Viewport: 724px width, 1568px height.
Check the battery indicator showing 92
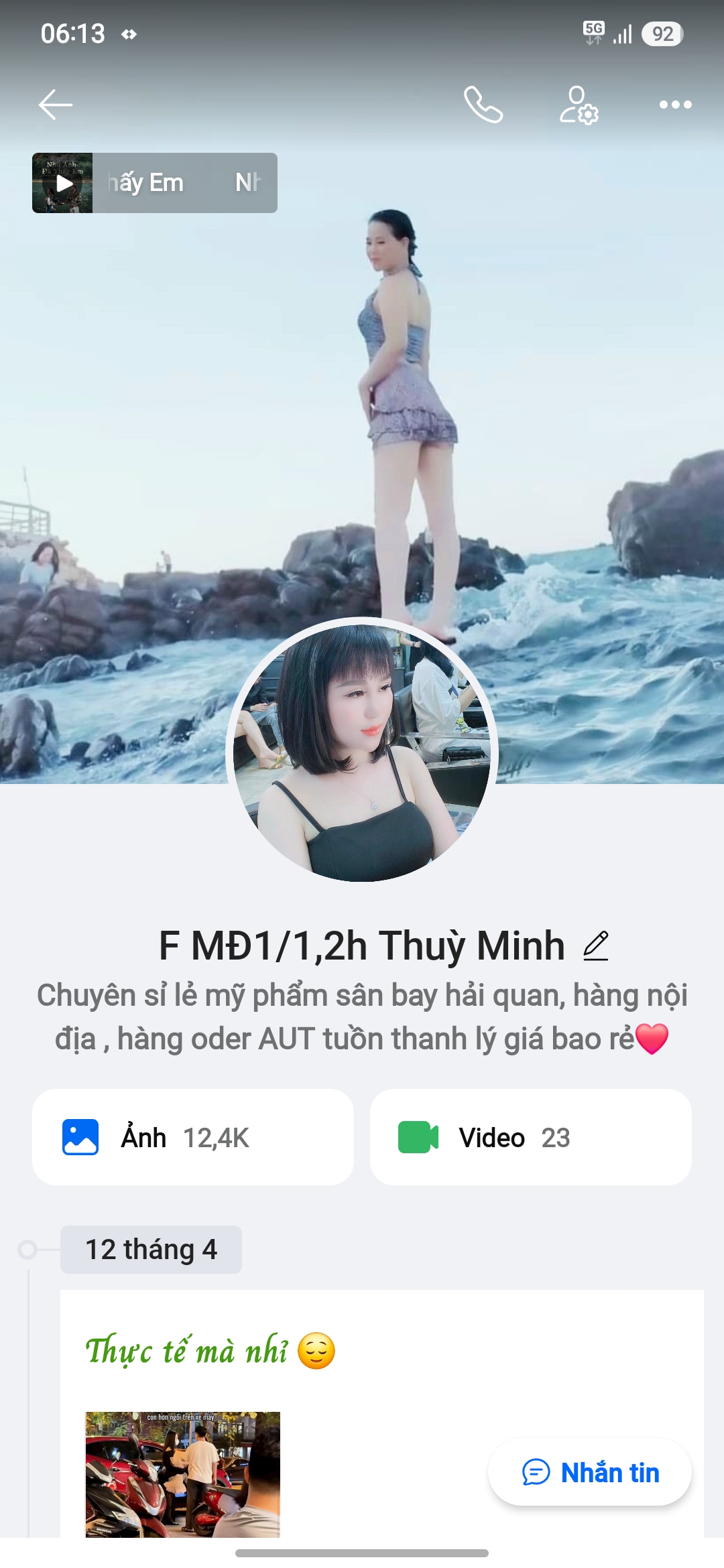[x=664, y=34]
